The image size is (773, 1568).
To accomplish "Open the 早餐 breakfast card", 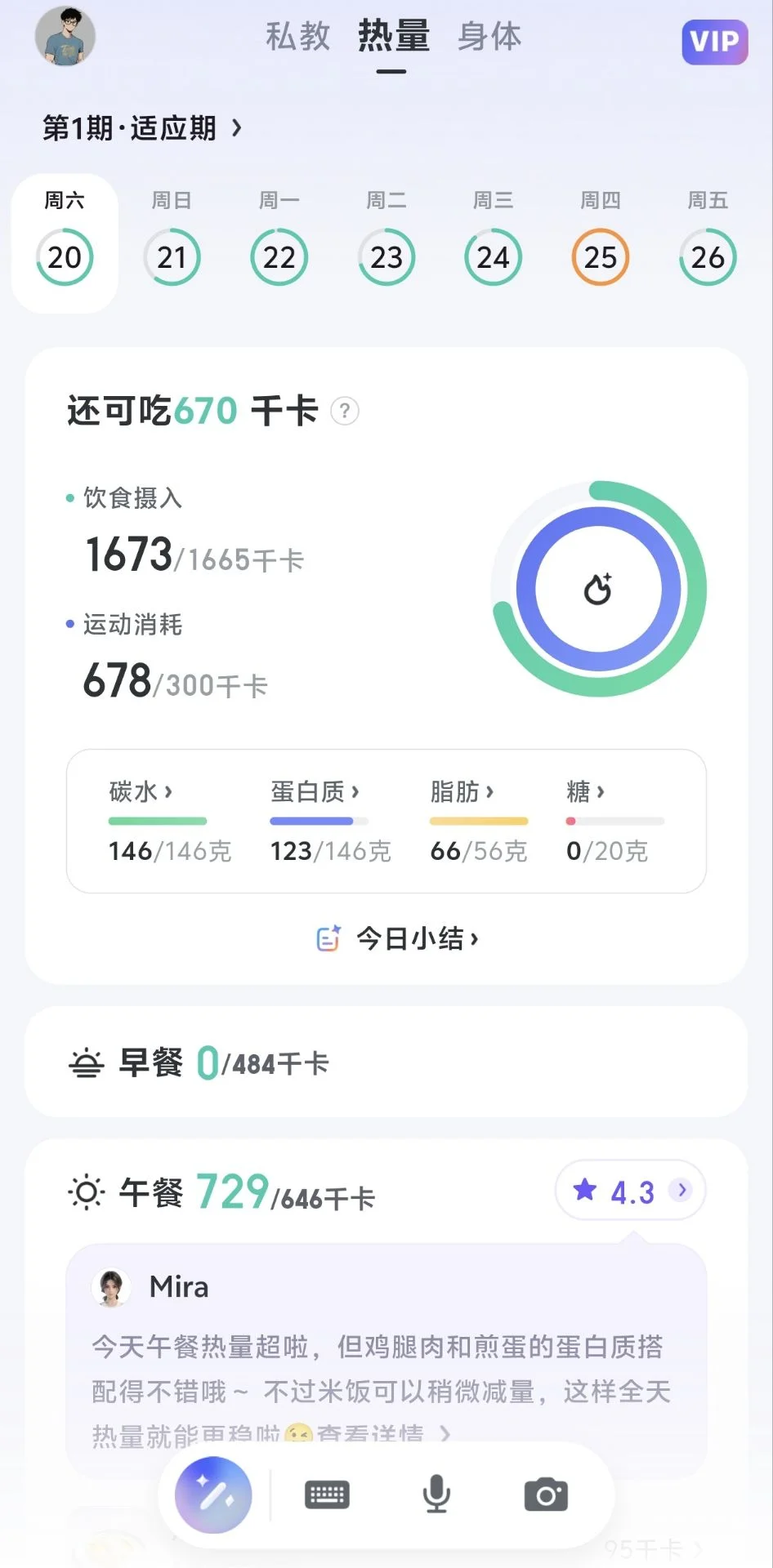I will coord(386,1062).
